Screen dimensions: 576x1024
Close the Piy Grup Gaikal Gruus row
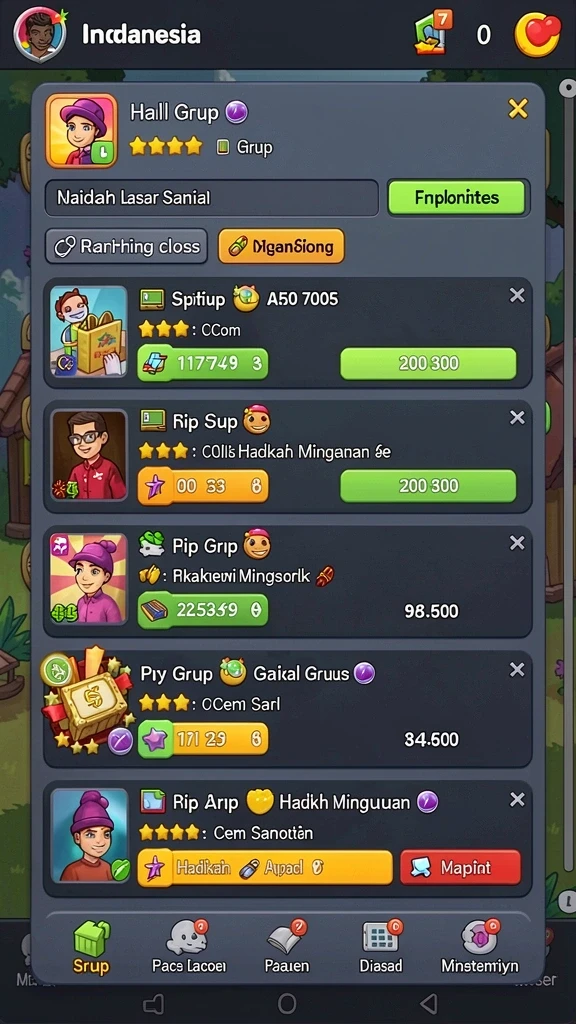click(x=517, y=669)
